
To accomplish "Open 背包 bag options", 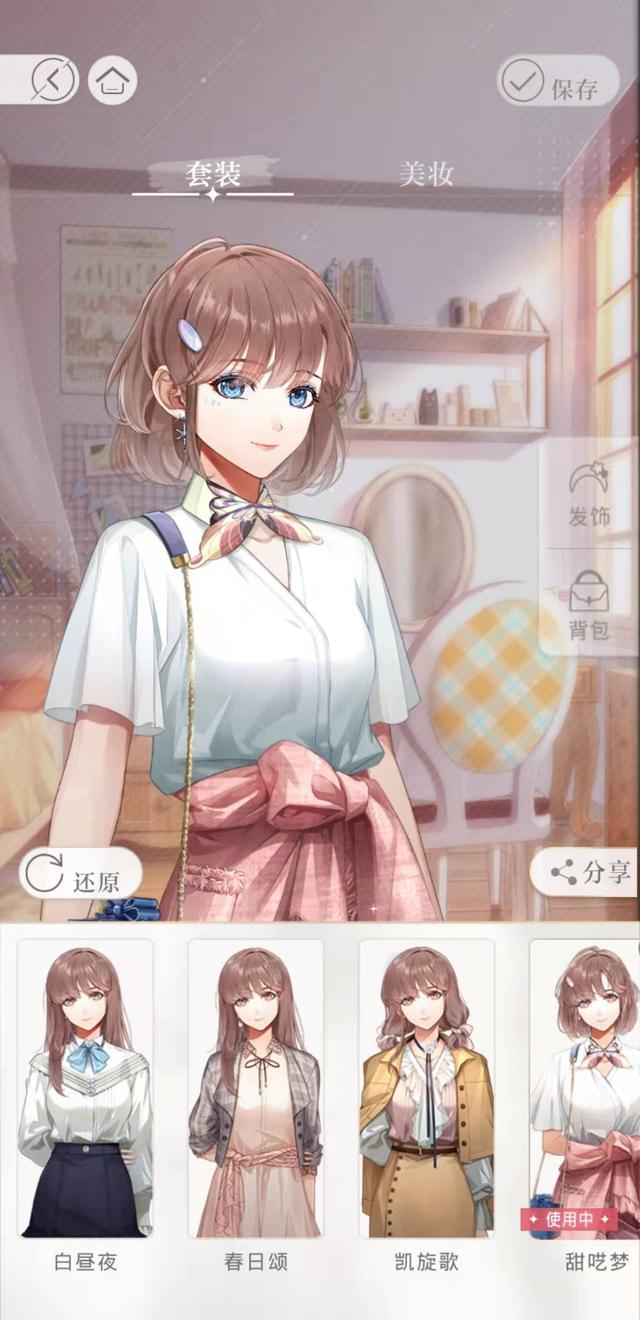I will point(589,605).
